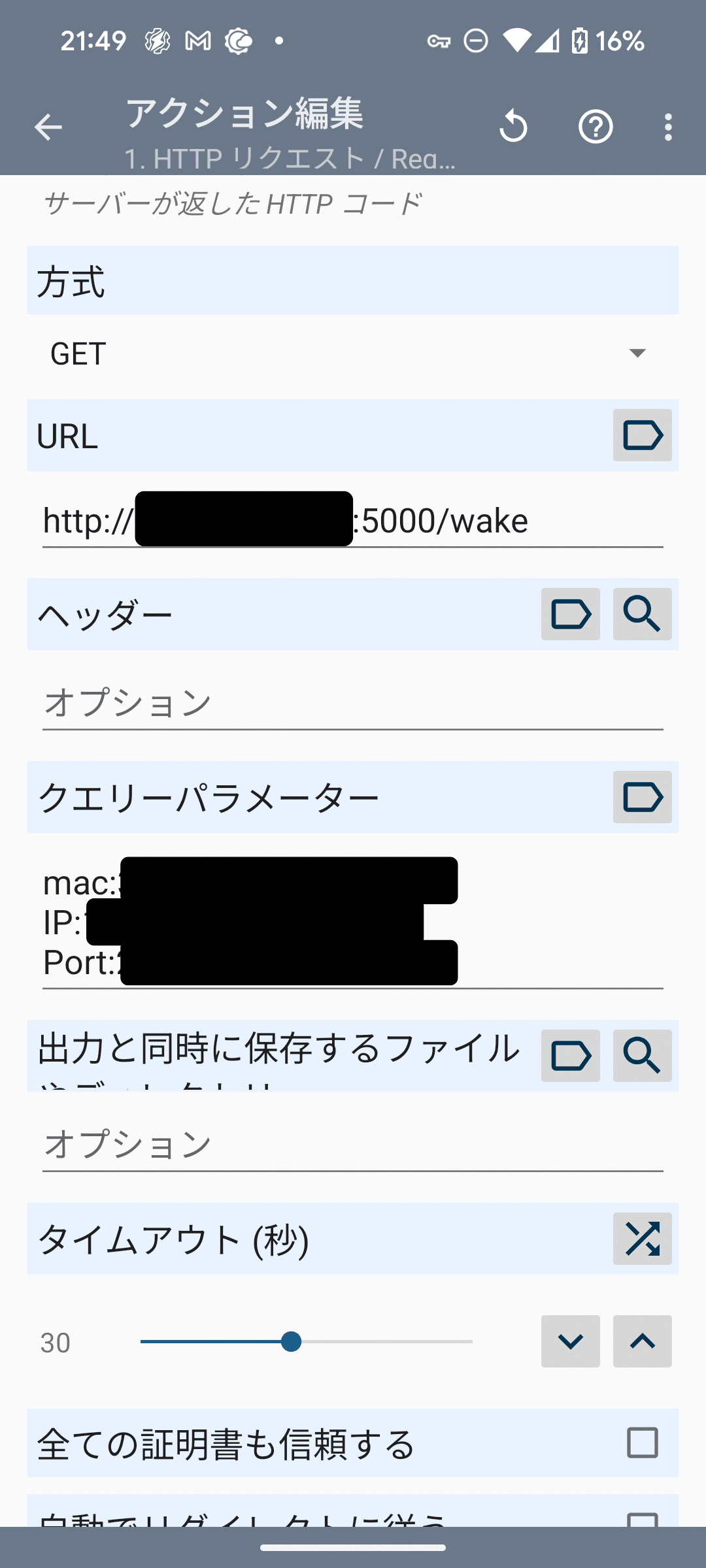The image size is (706, 1568).
Task: Open magic text picker for output file field
Action: click(570, 1056)
